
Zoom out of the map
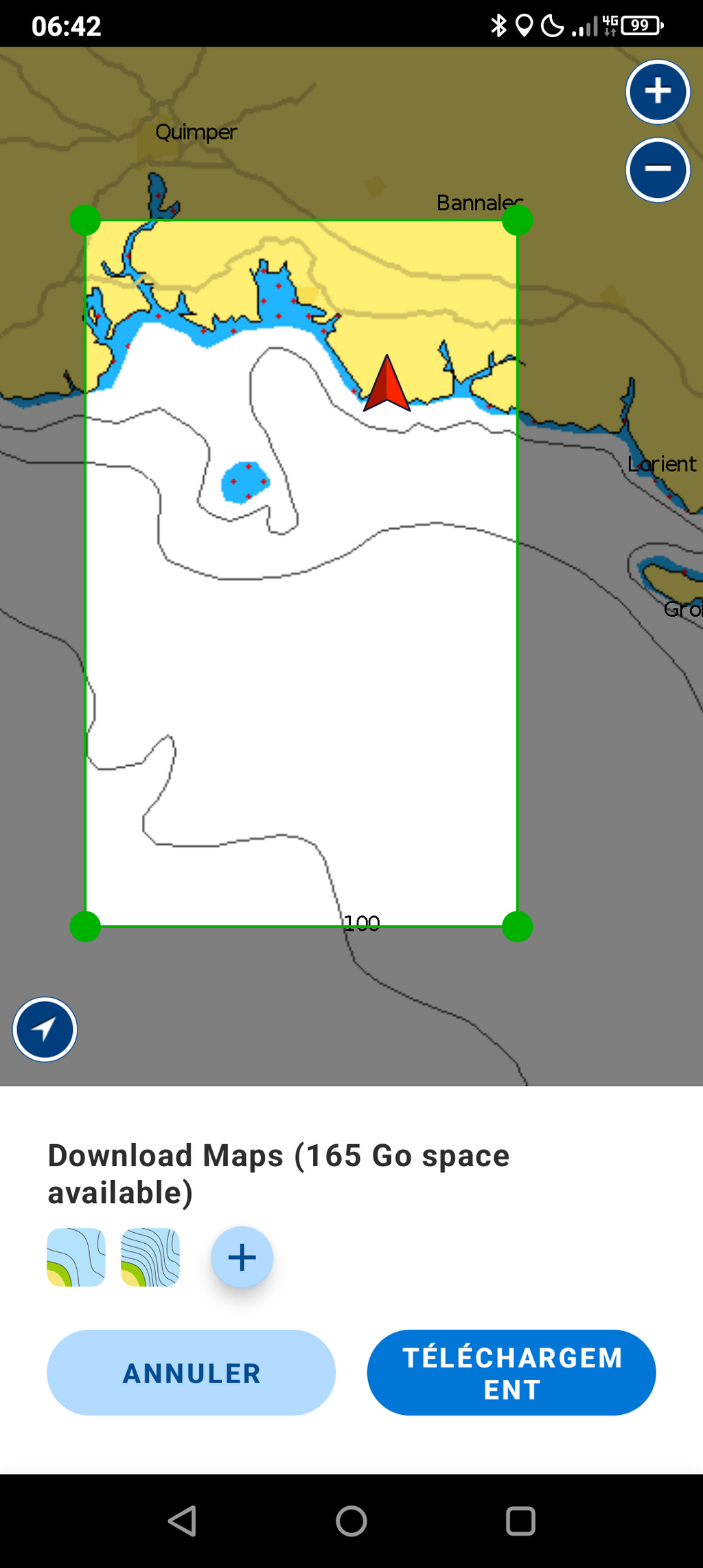tap(658, 170)
